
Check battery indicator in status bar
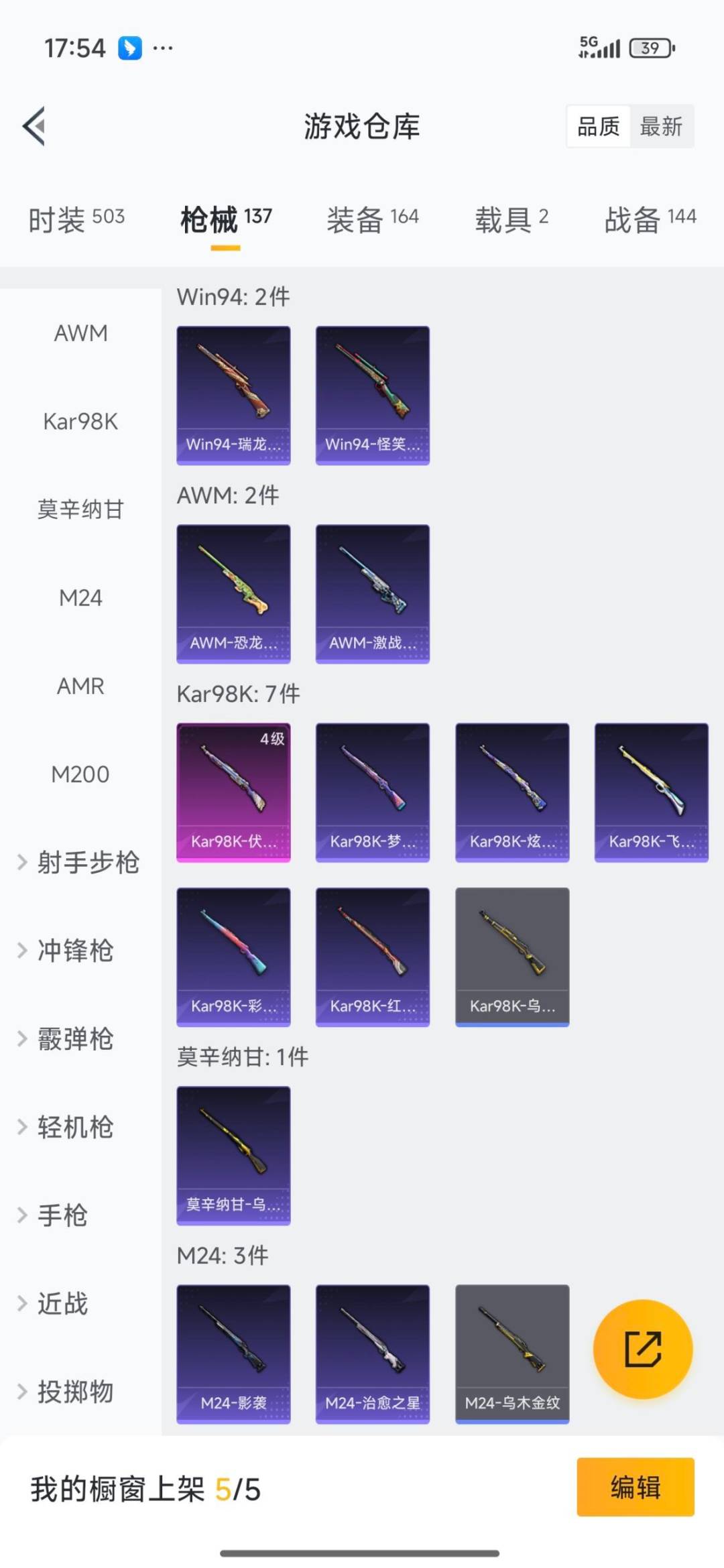649,48
